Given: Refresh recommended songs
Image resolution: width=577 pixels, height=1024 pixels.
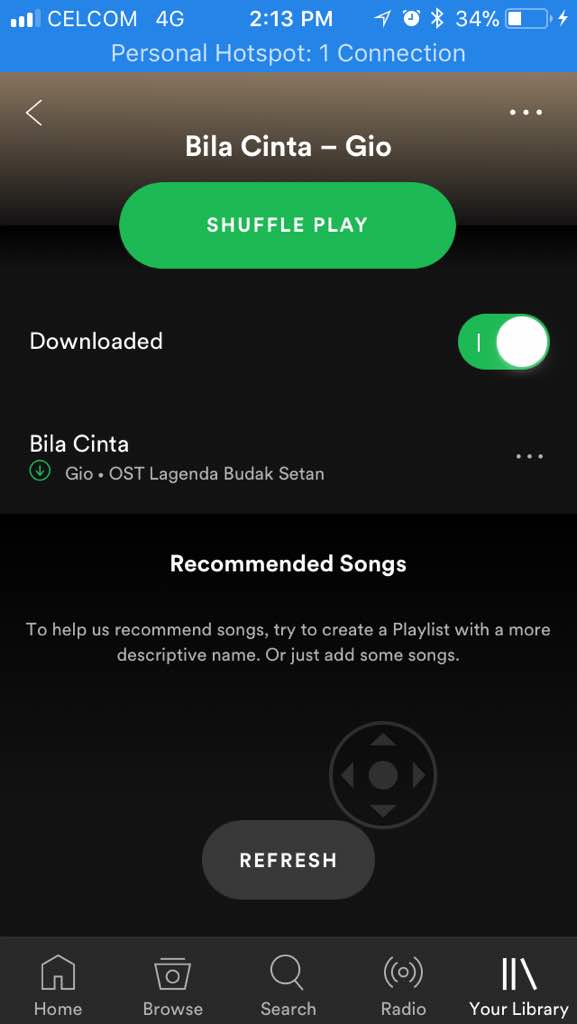Looking at the screenshot, I should click(288, 860).
